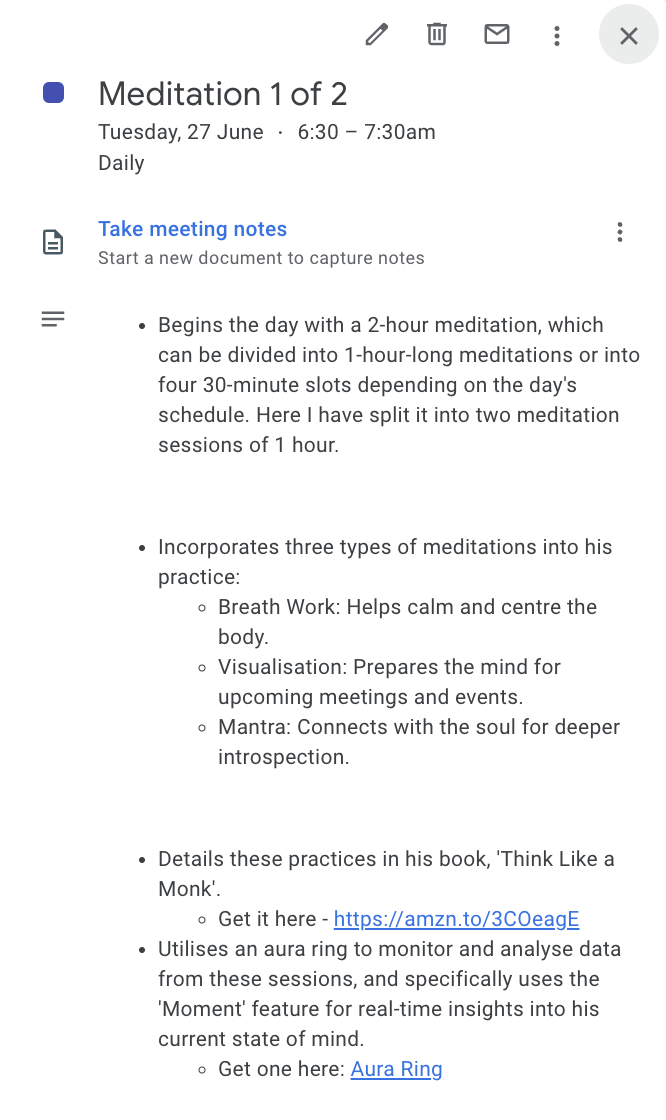666x1120 pixels.
Task: Follow the Aura Ring link
Action: [x=396, y=1069]
